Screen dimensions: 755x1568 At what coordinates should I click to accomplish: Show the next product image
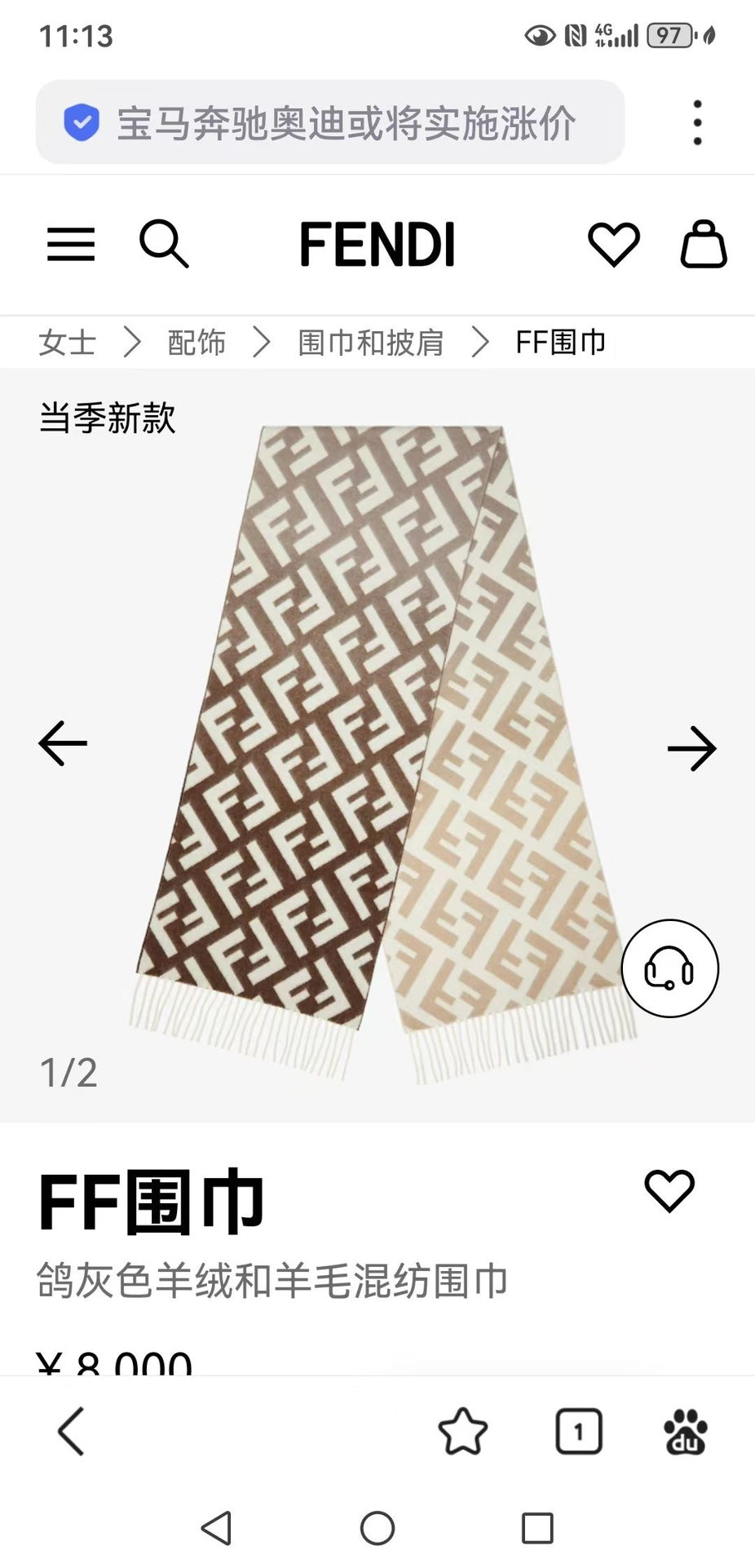(x=691, y=748)
